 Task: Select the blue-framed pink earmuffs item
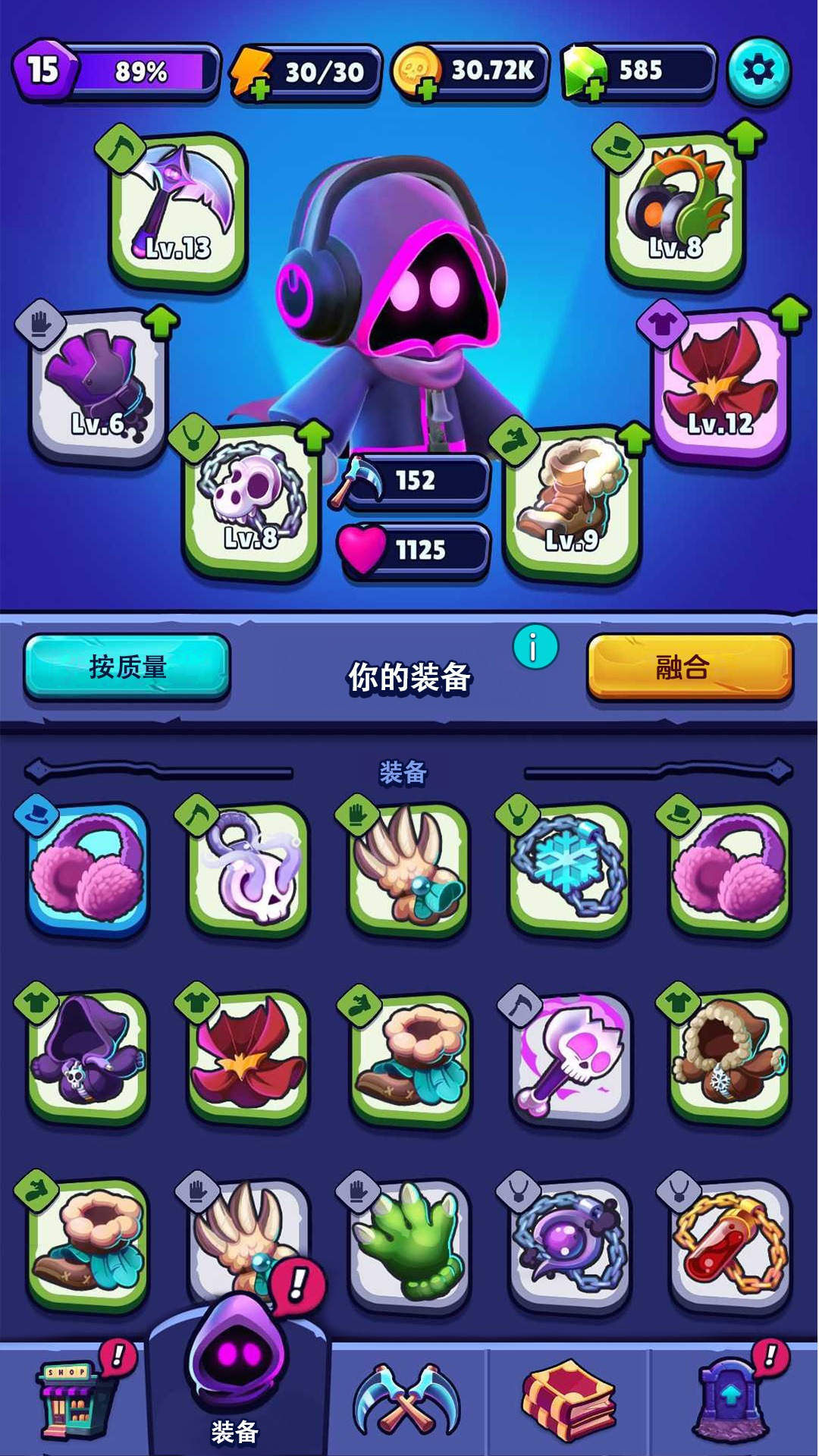click(88, 869)
